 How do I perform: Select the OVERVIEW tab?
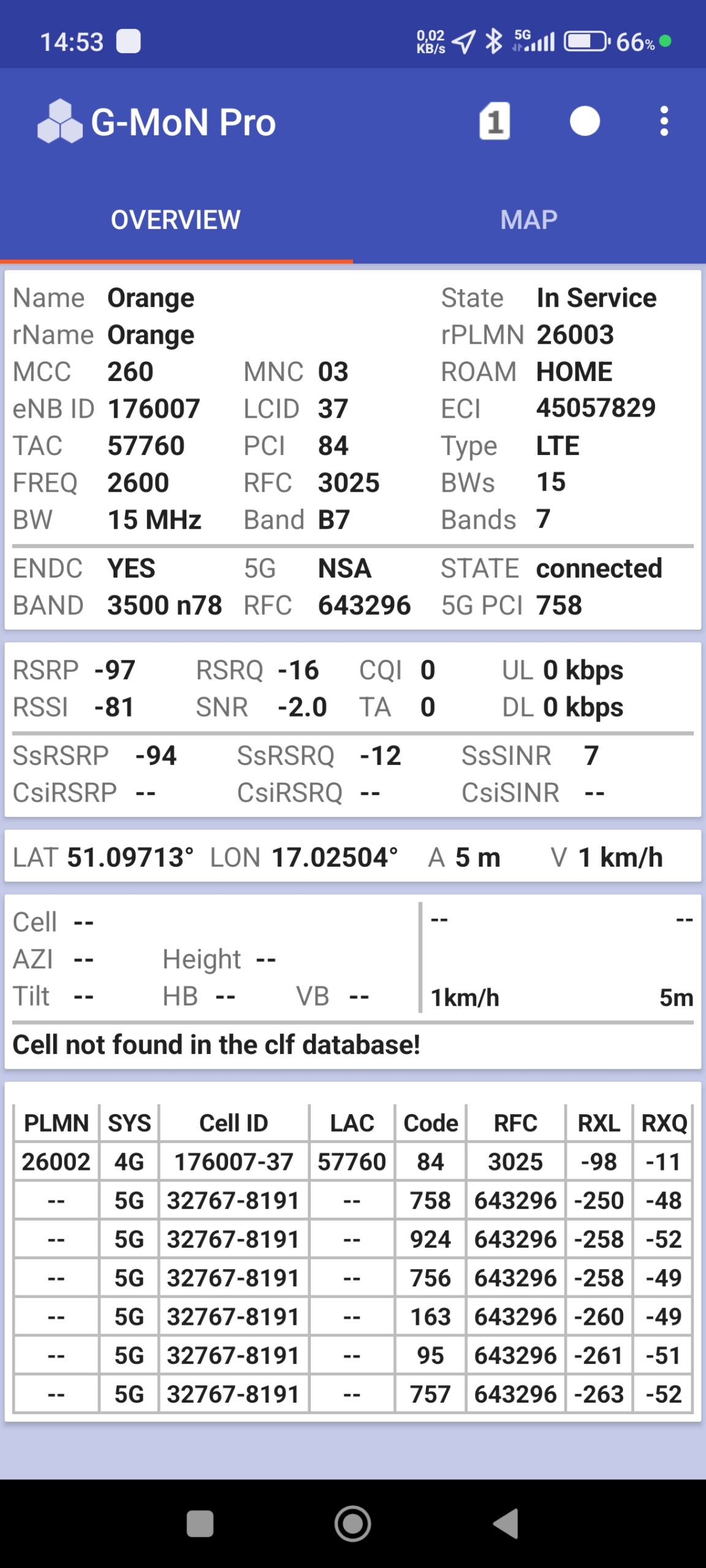click(x=176, y=220)
